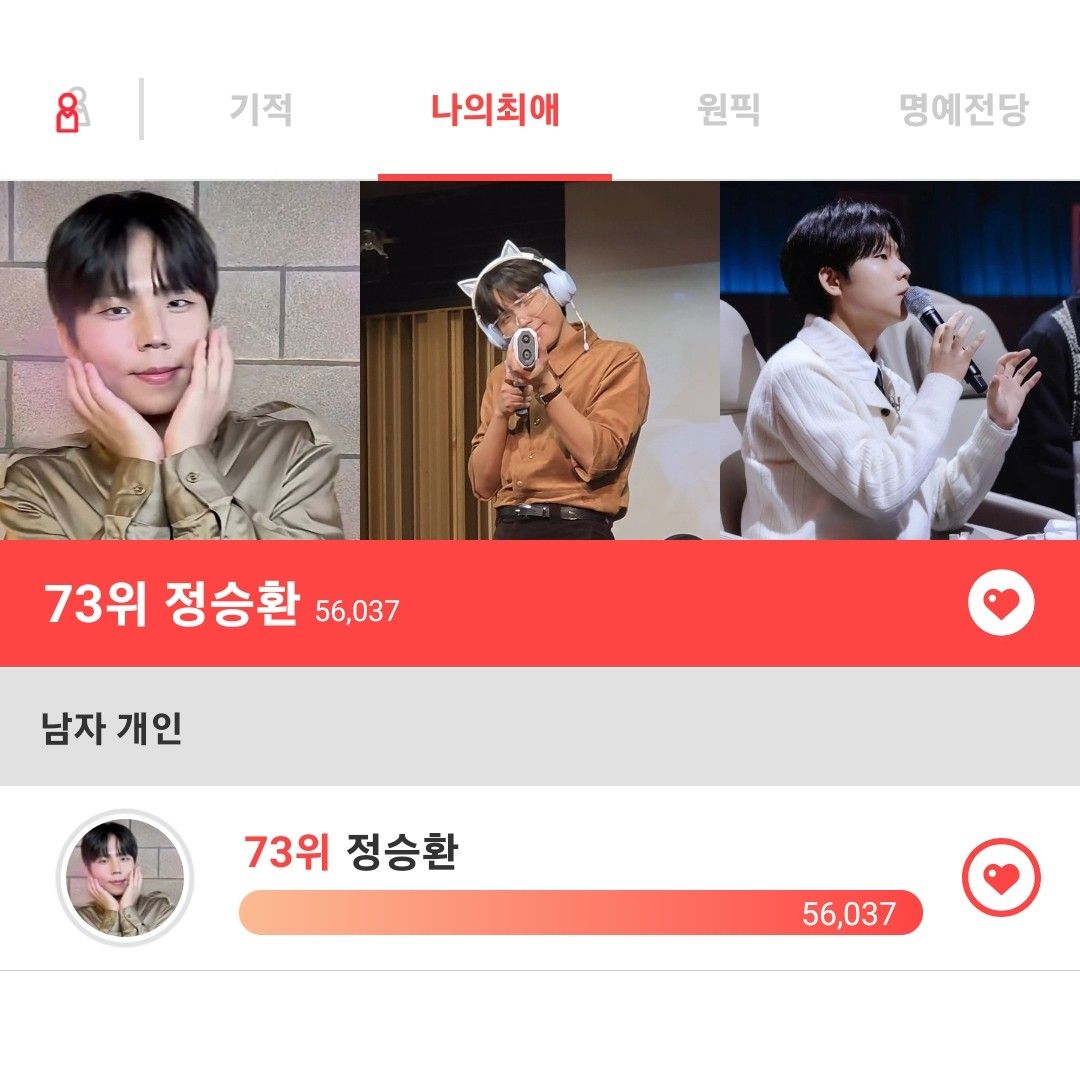
Task: Open the cat-ear headphones photo
Action: coord(540,360)
